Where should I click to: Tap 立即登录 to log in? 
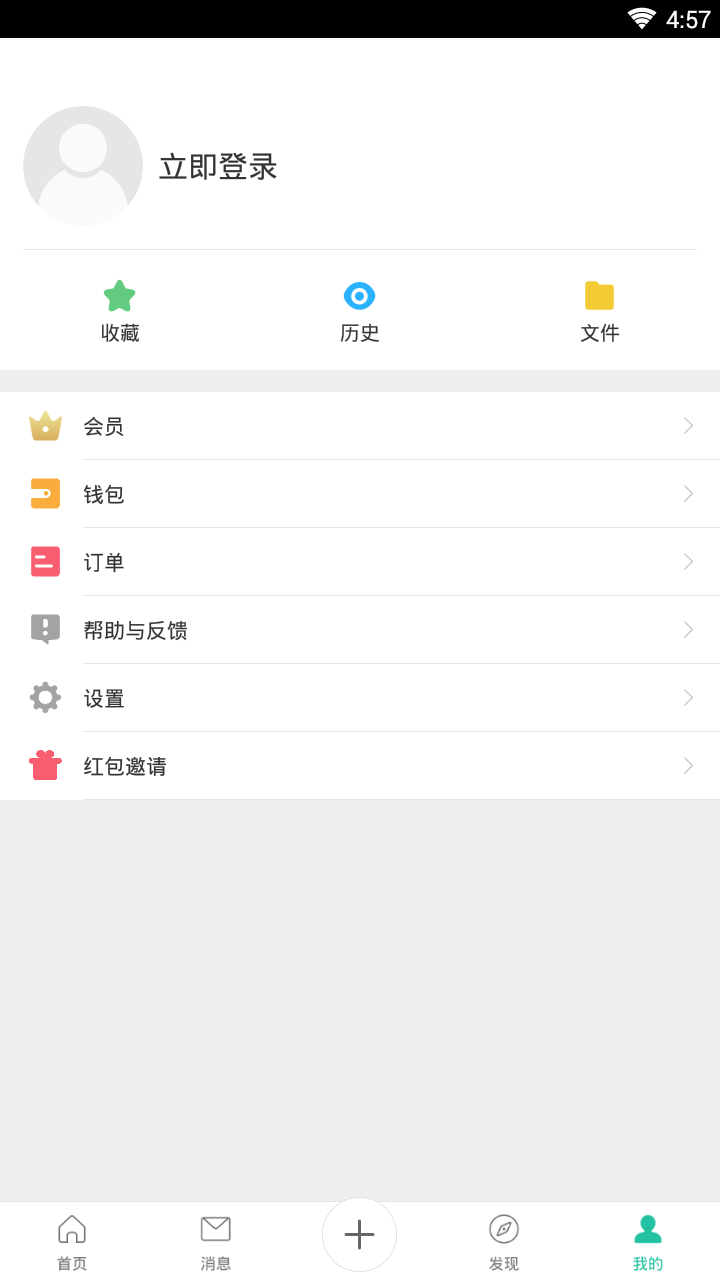point(218,167)
